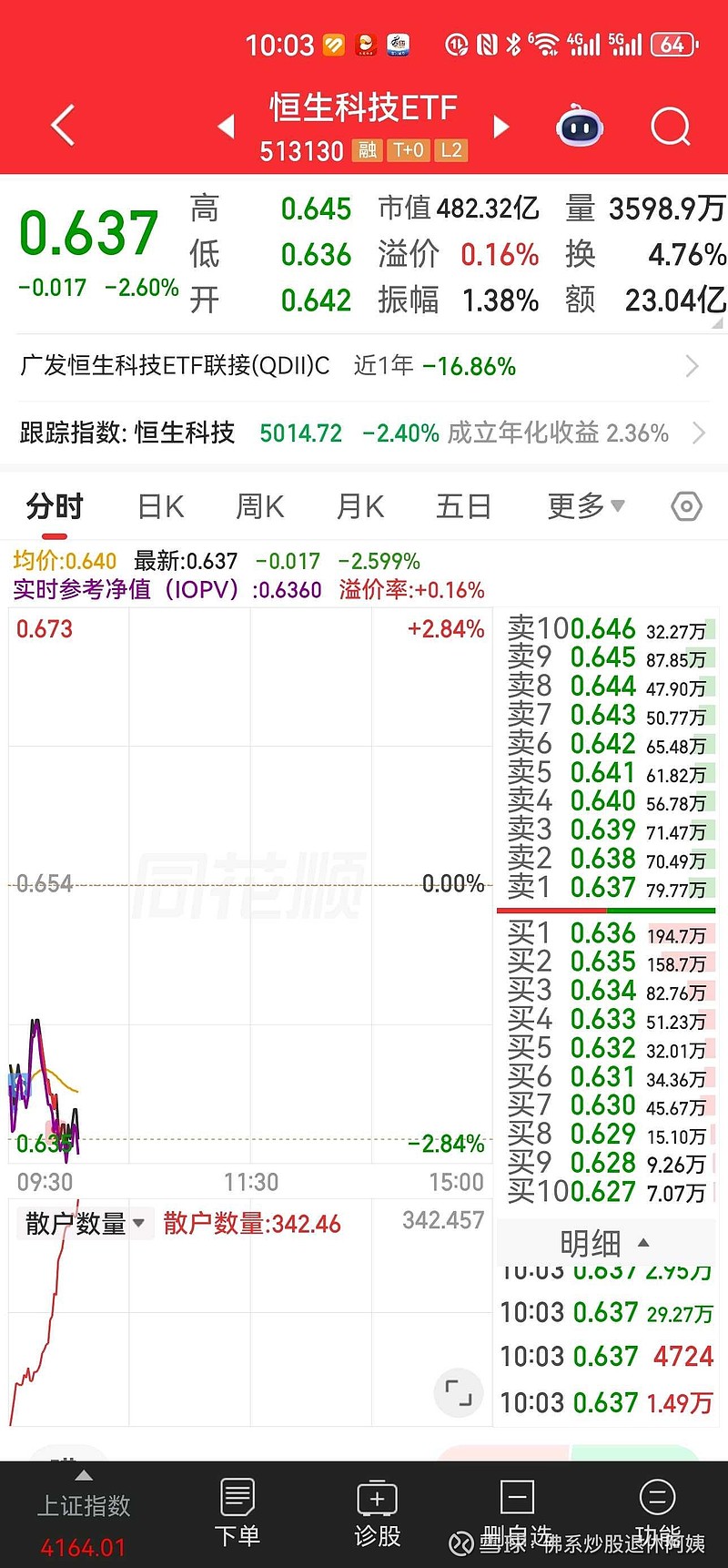The image size is (728, 1568).
Task: Switch to next stock with right arrow
Action: pos(500,127)
